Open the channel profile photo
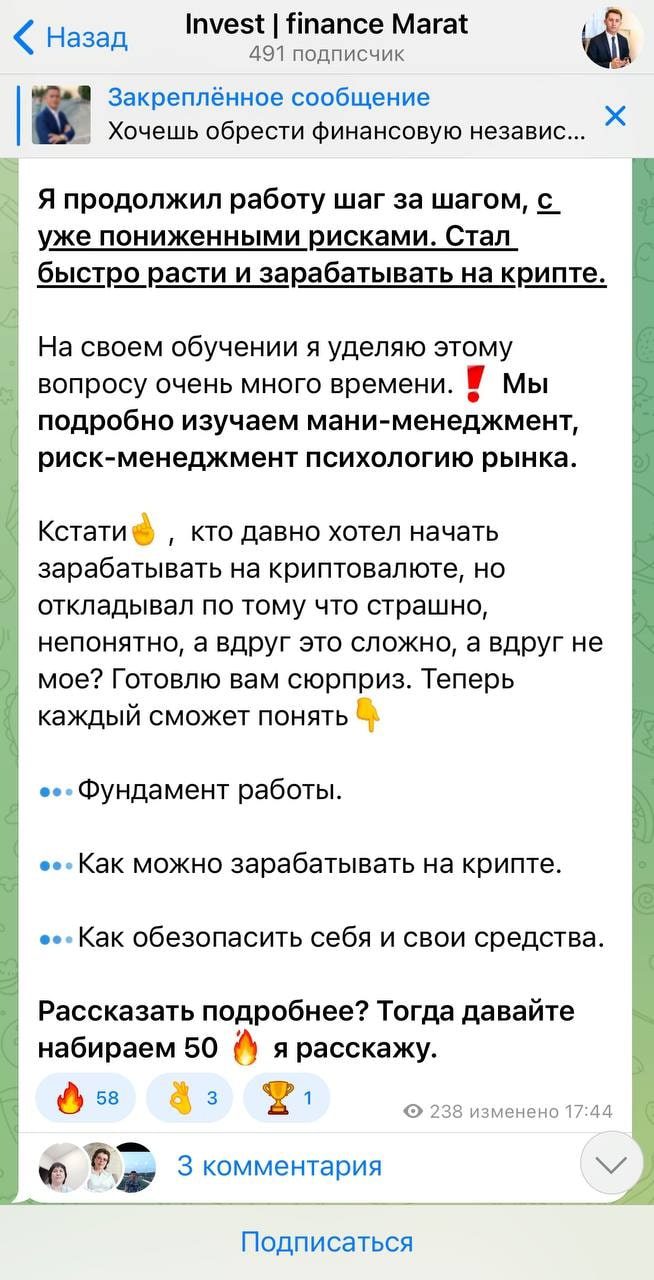 (612, 38)
